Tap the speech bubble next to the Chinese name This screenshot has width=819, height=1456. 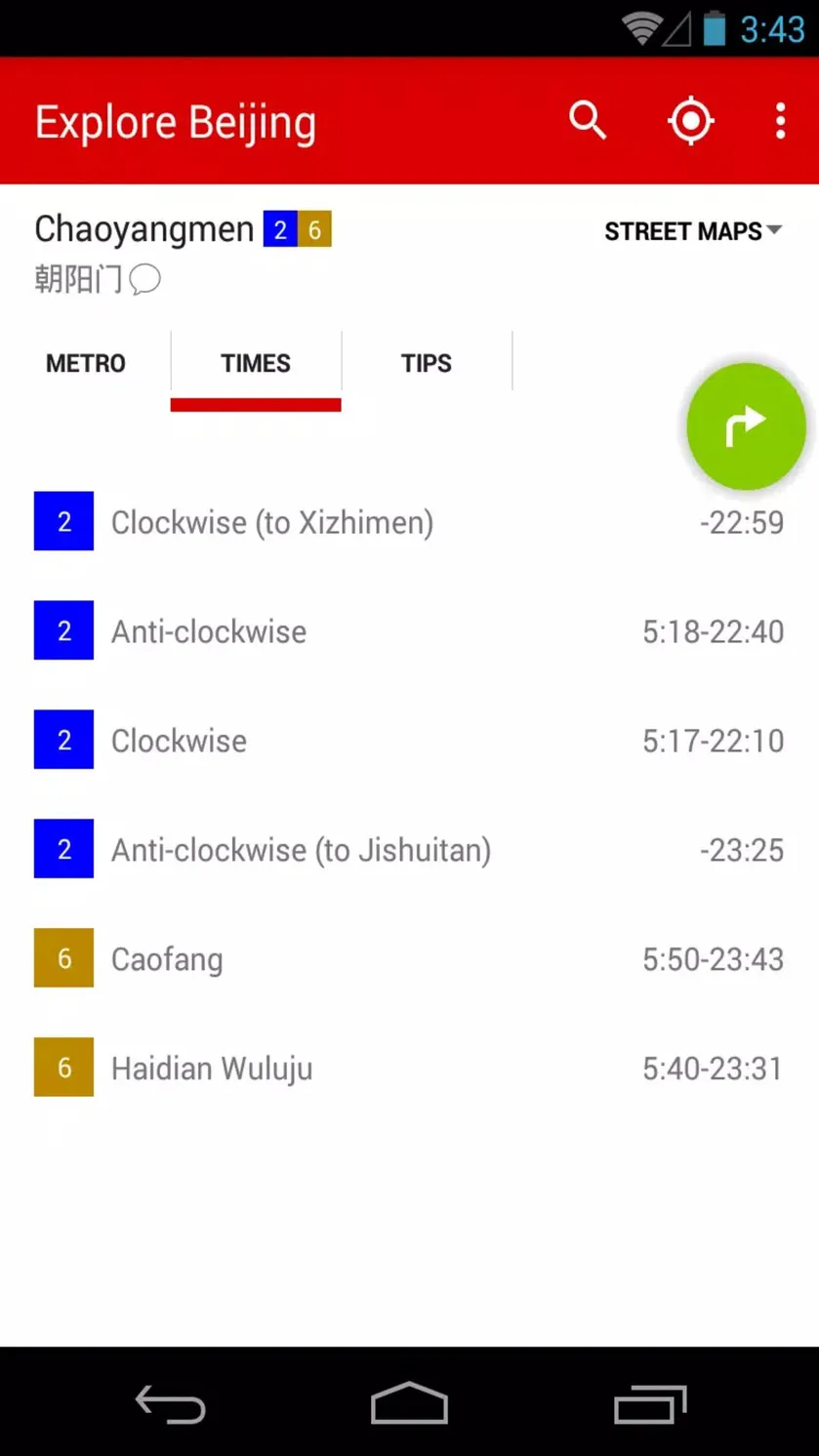pyautogui.click(x=145, y=281)
